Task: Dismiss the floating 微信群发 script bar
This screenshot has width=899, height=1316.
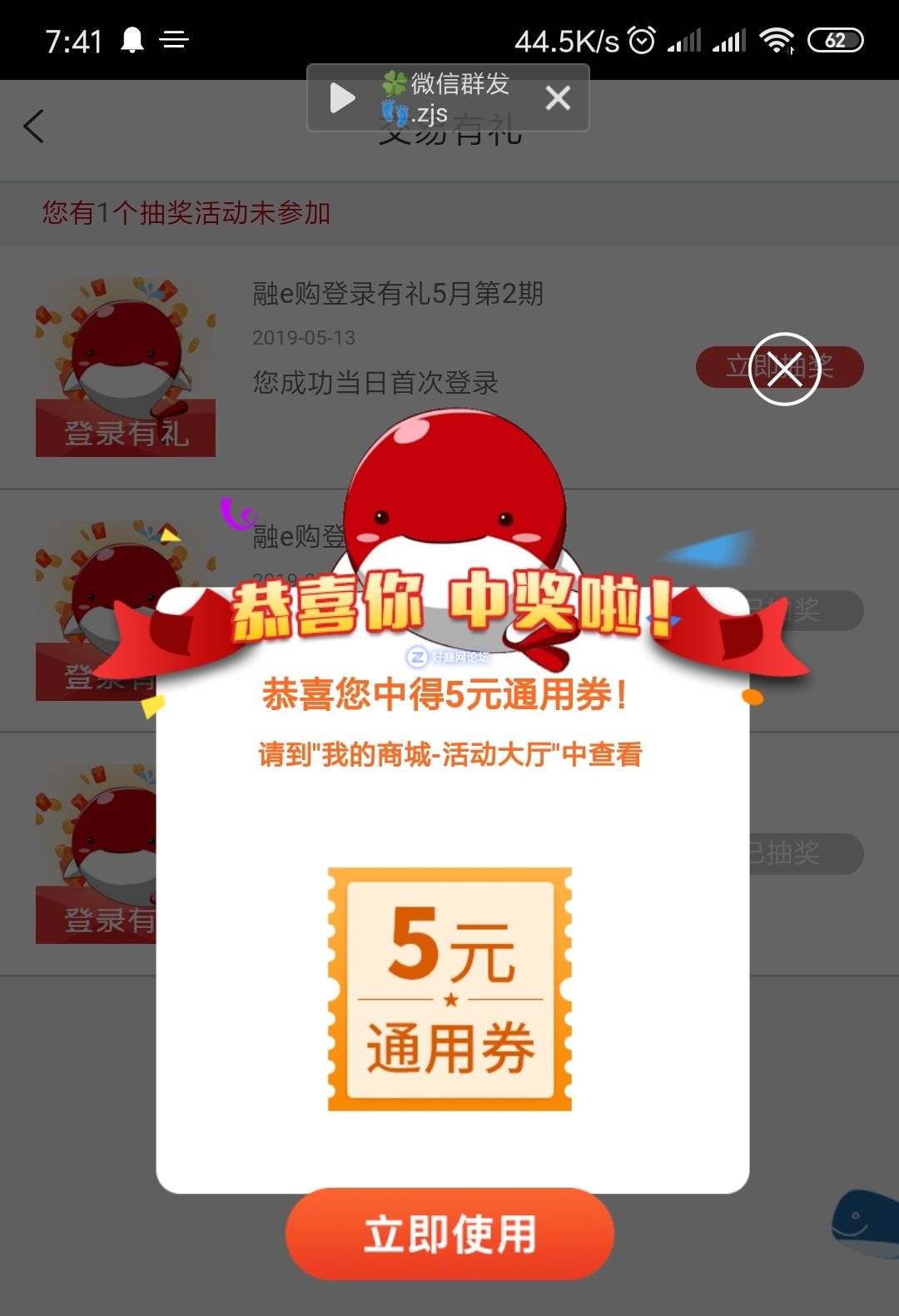Action: [x=558, y=98]
